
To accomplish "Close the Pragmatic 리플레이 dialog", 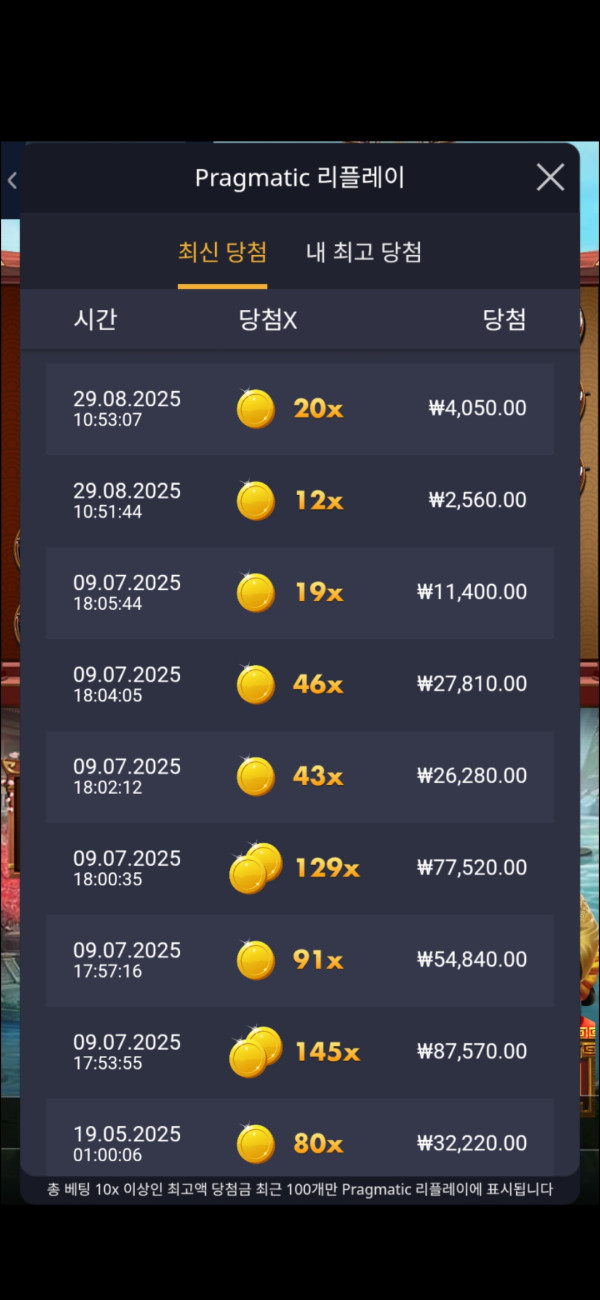I will click(x=550, y=178).
